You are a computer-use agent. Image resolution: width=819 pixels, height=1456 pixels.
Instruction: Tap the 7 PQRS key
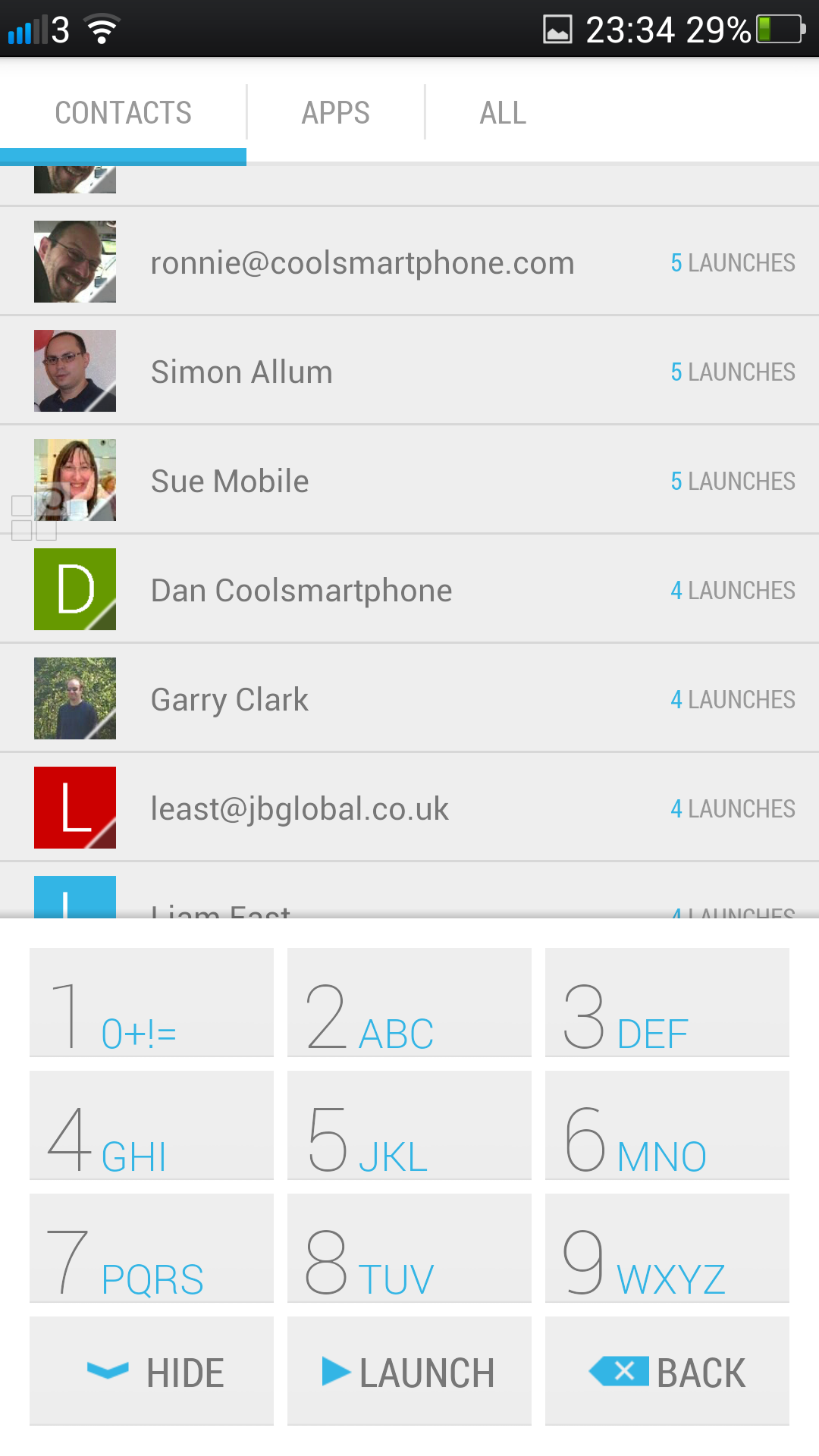(152, 1248)
